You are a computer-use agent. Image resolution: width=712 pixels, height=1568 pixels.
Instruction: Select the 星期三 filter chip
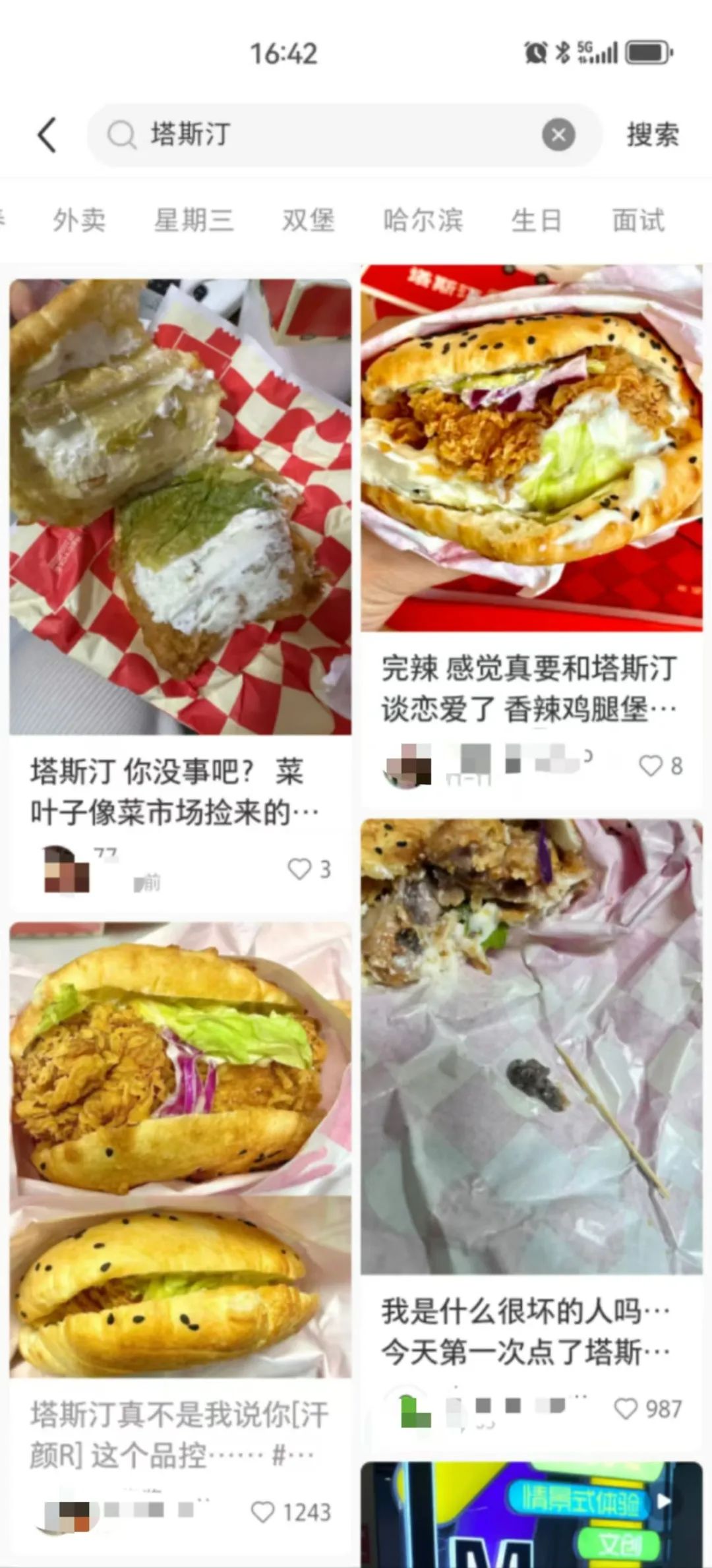tap(194, 220)
